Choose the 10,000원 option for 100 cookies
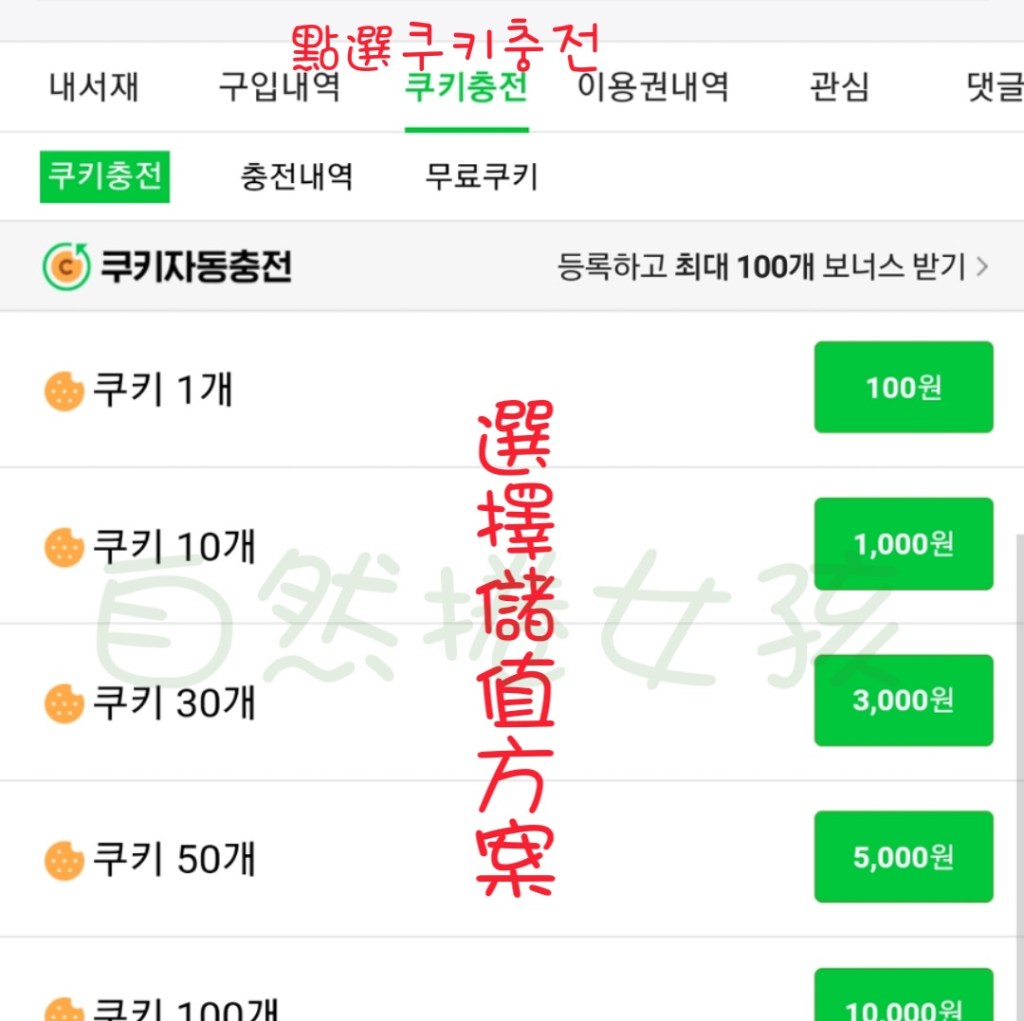 (903, 1000)
